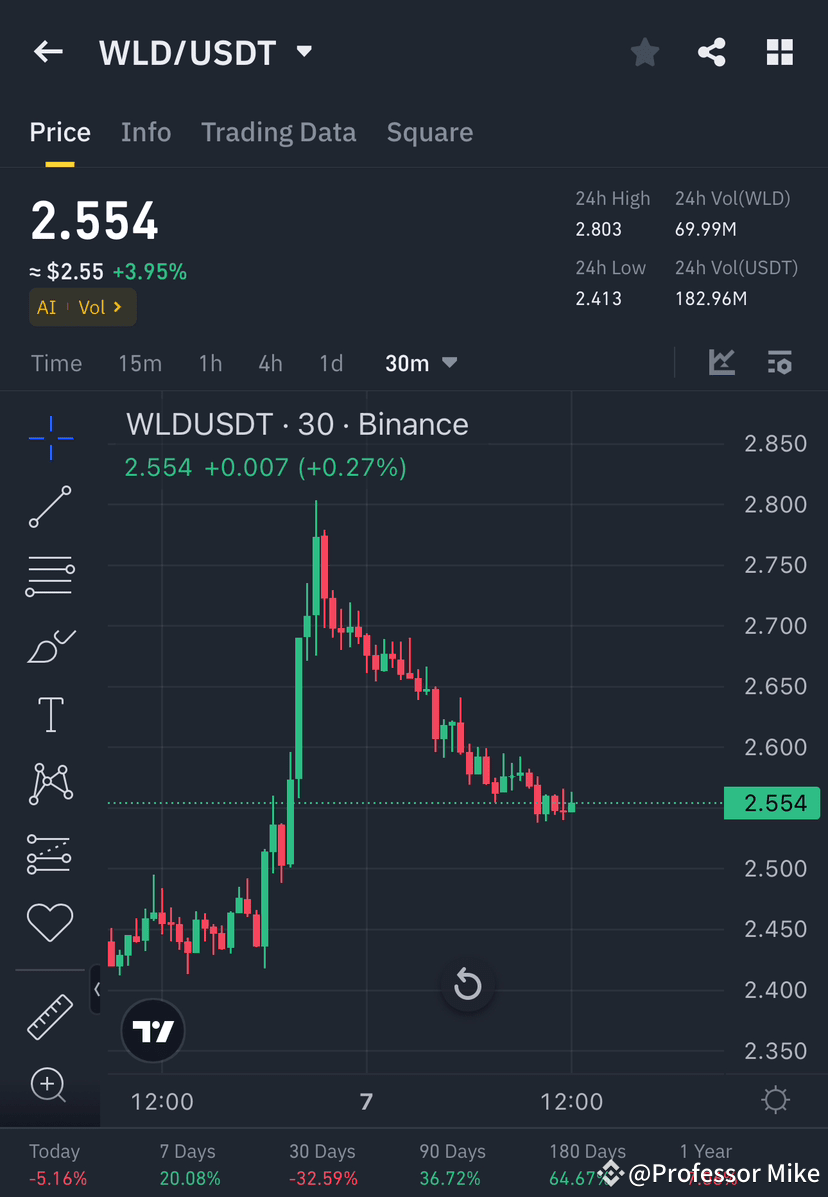Select the measure ruler tool
The height and width of the screenshot is (1197, 828).
coord(50,1016)
